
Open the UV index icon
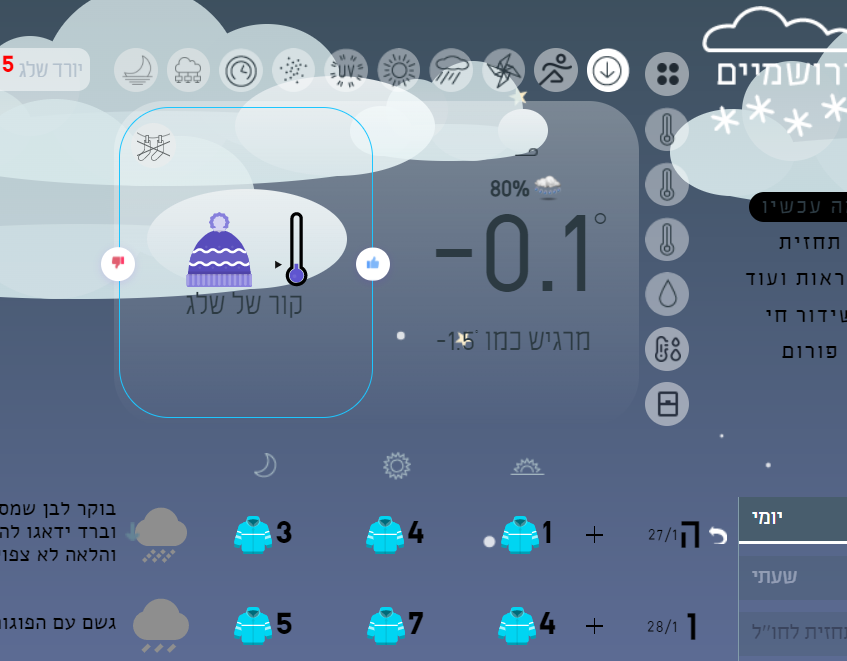(347, 70)
